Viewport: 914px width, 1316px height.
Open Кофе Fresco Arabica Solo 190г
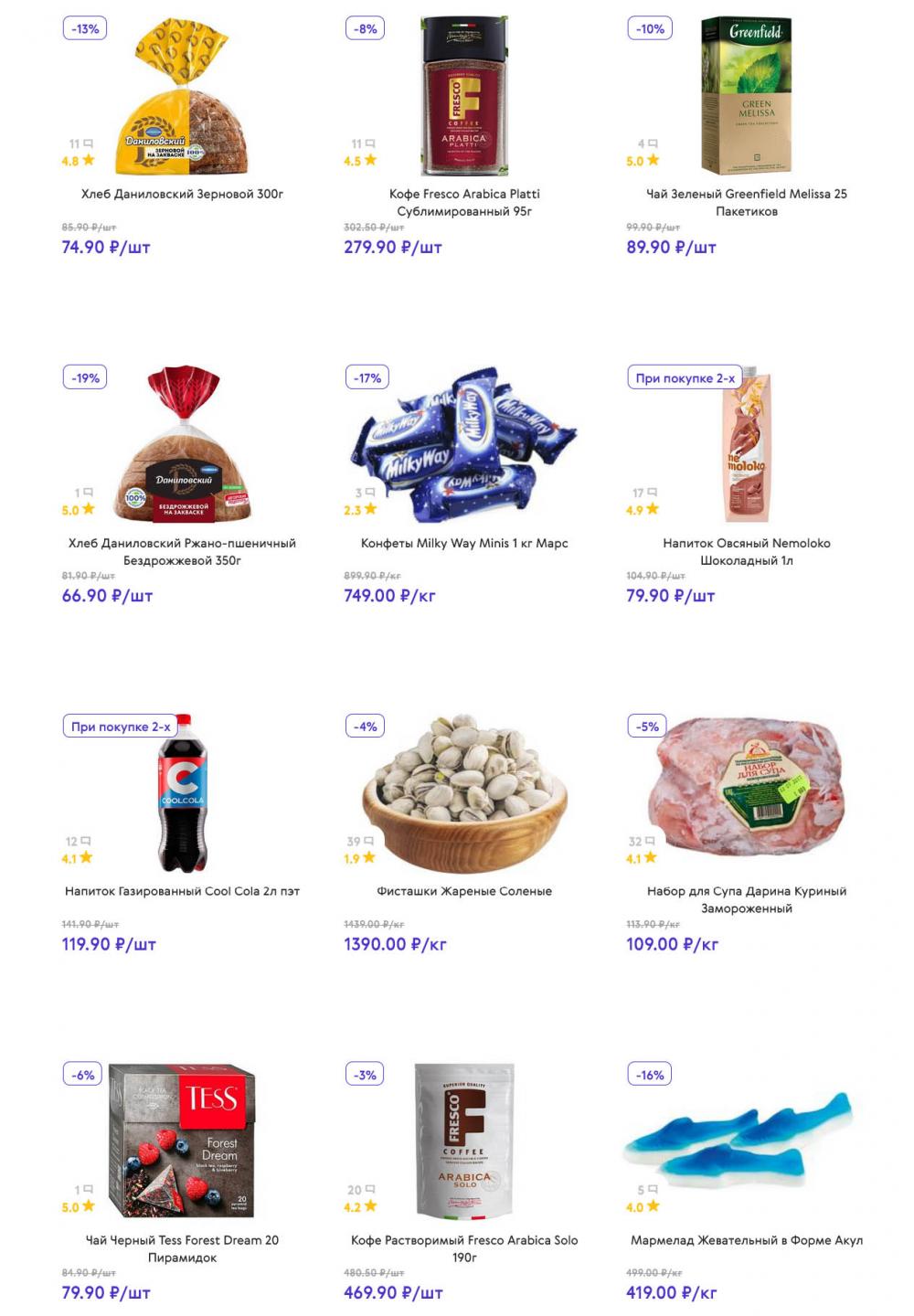(464, 1248)
